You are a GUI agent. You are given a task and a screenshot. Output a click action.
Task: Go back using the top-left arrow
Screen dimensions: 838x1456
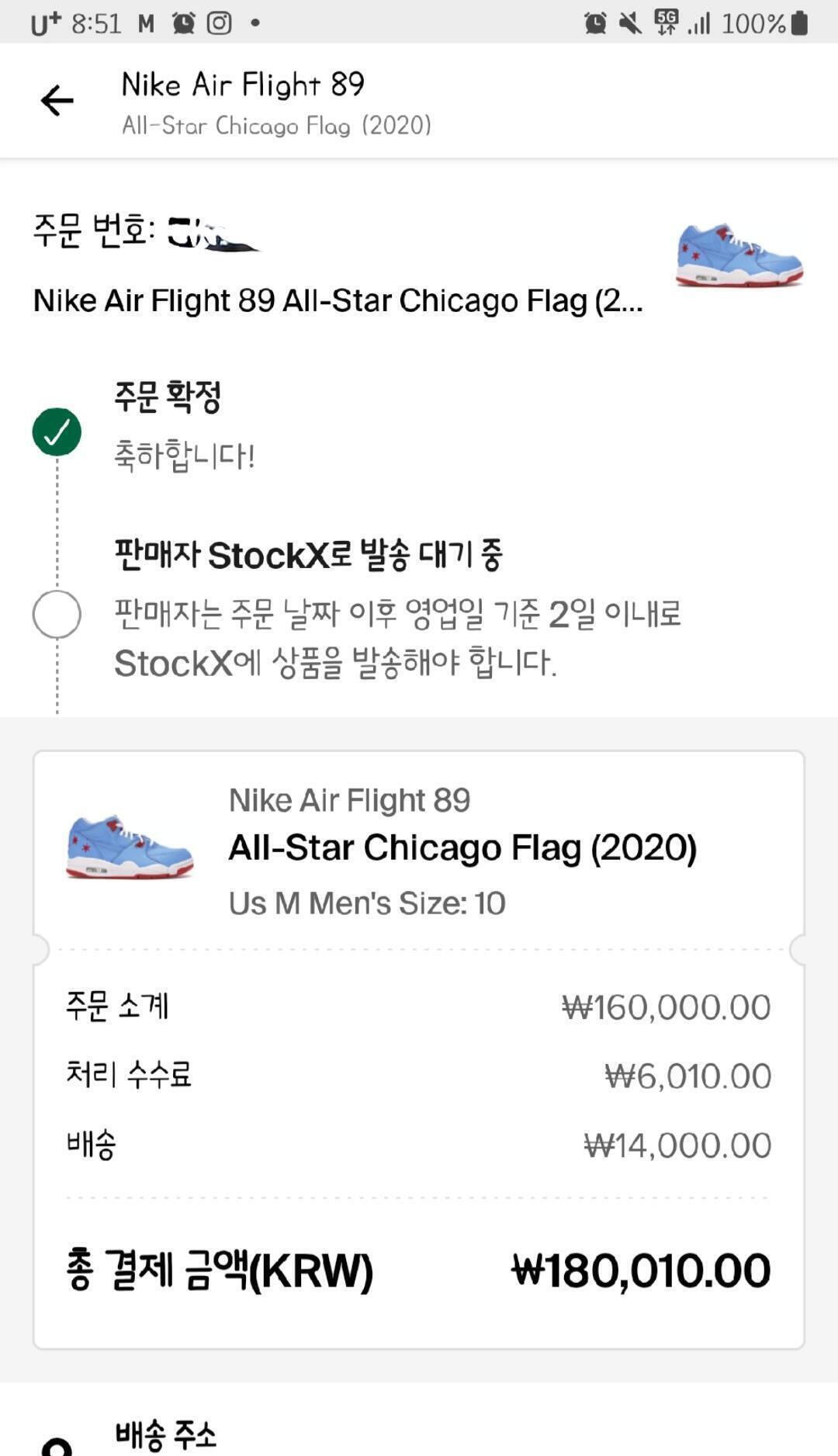[57, 101]
